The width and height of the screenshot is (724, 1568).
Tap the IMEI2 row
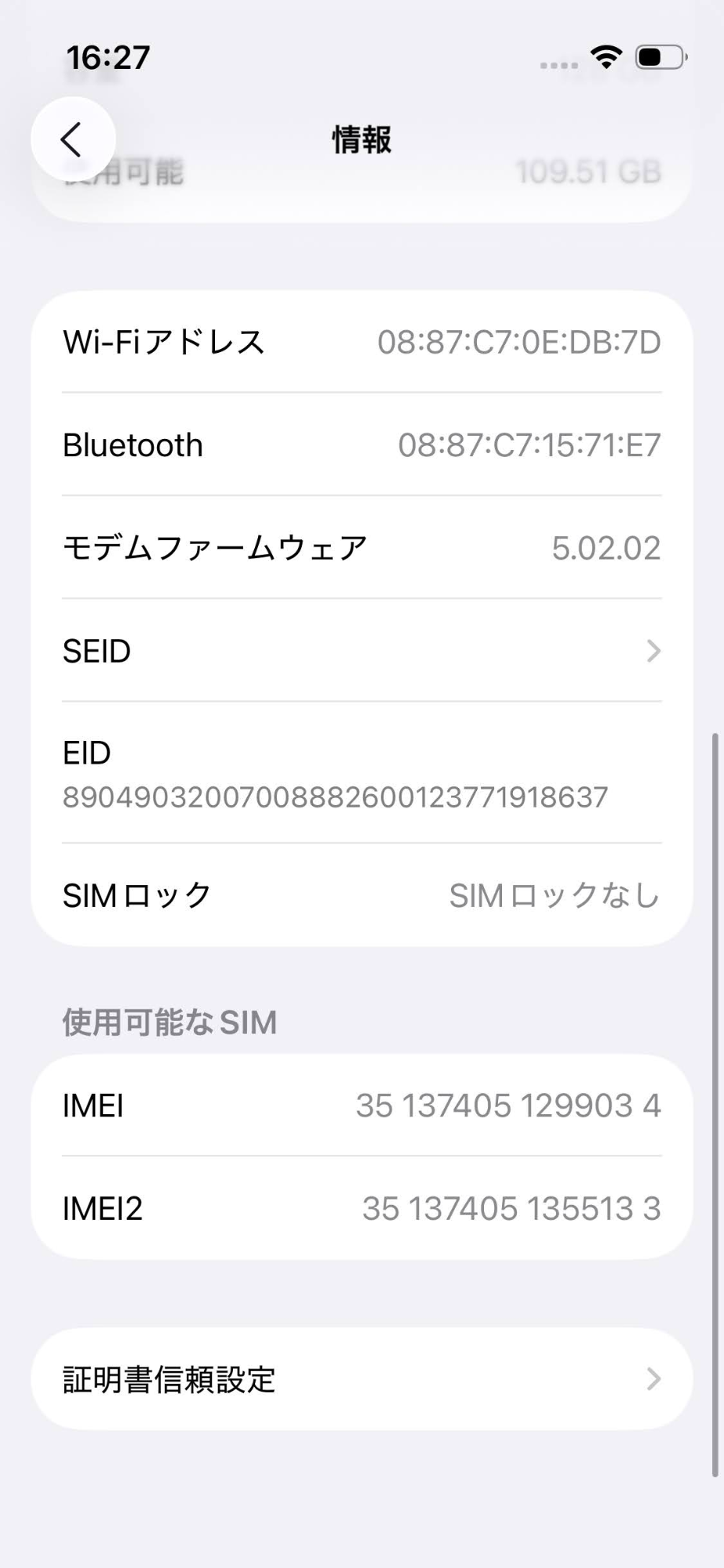[x=361, y=1208]
